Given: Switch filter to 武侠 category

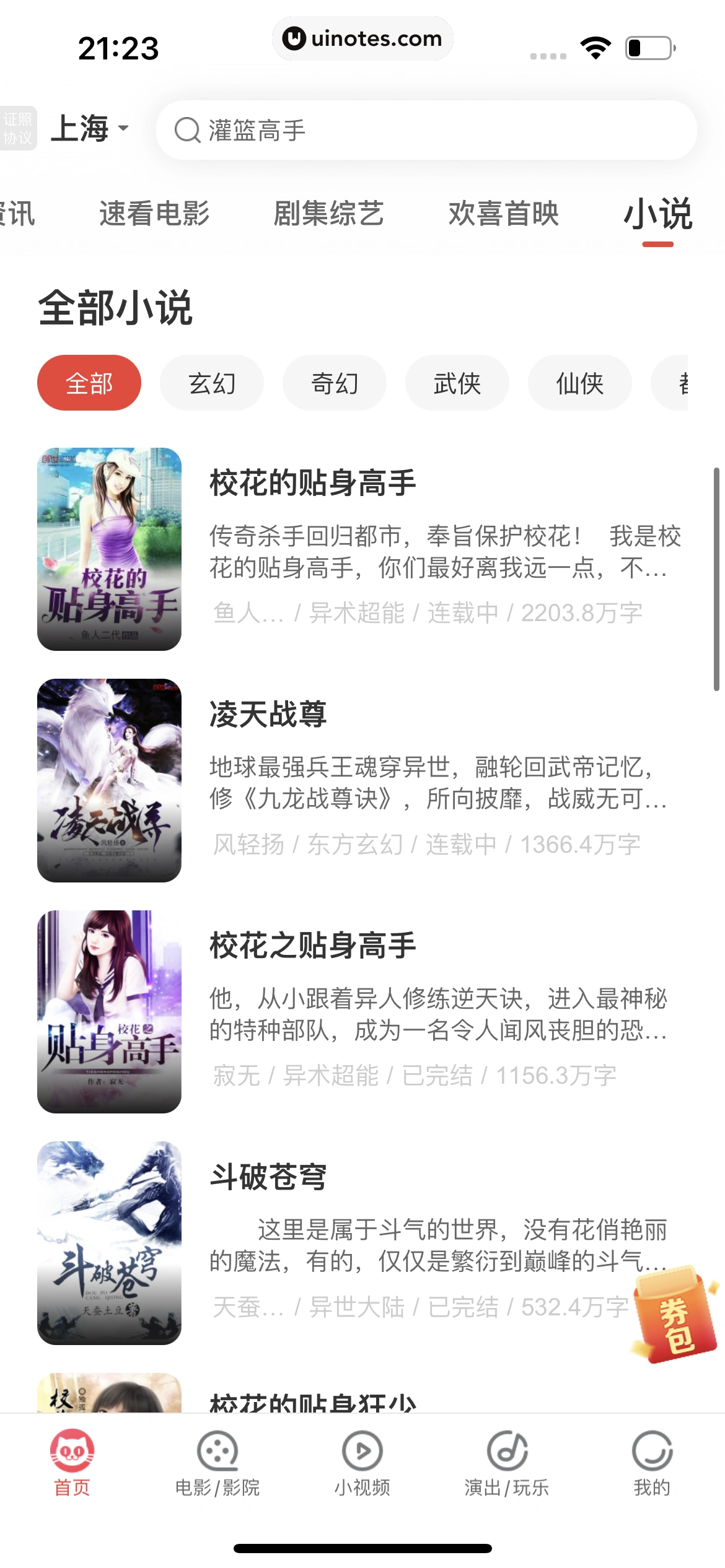Looking at the screenshot, I should [457, 383].
